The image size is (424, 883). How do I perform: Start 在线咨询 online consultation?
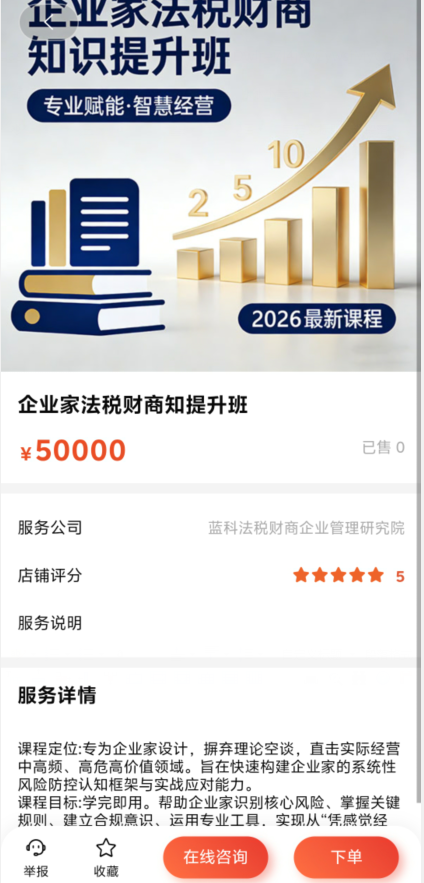(216, 857)
